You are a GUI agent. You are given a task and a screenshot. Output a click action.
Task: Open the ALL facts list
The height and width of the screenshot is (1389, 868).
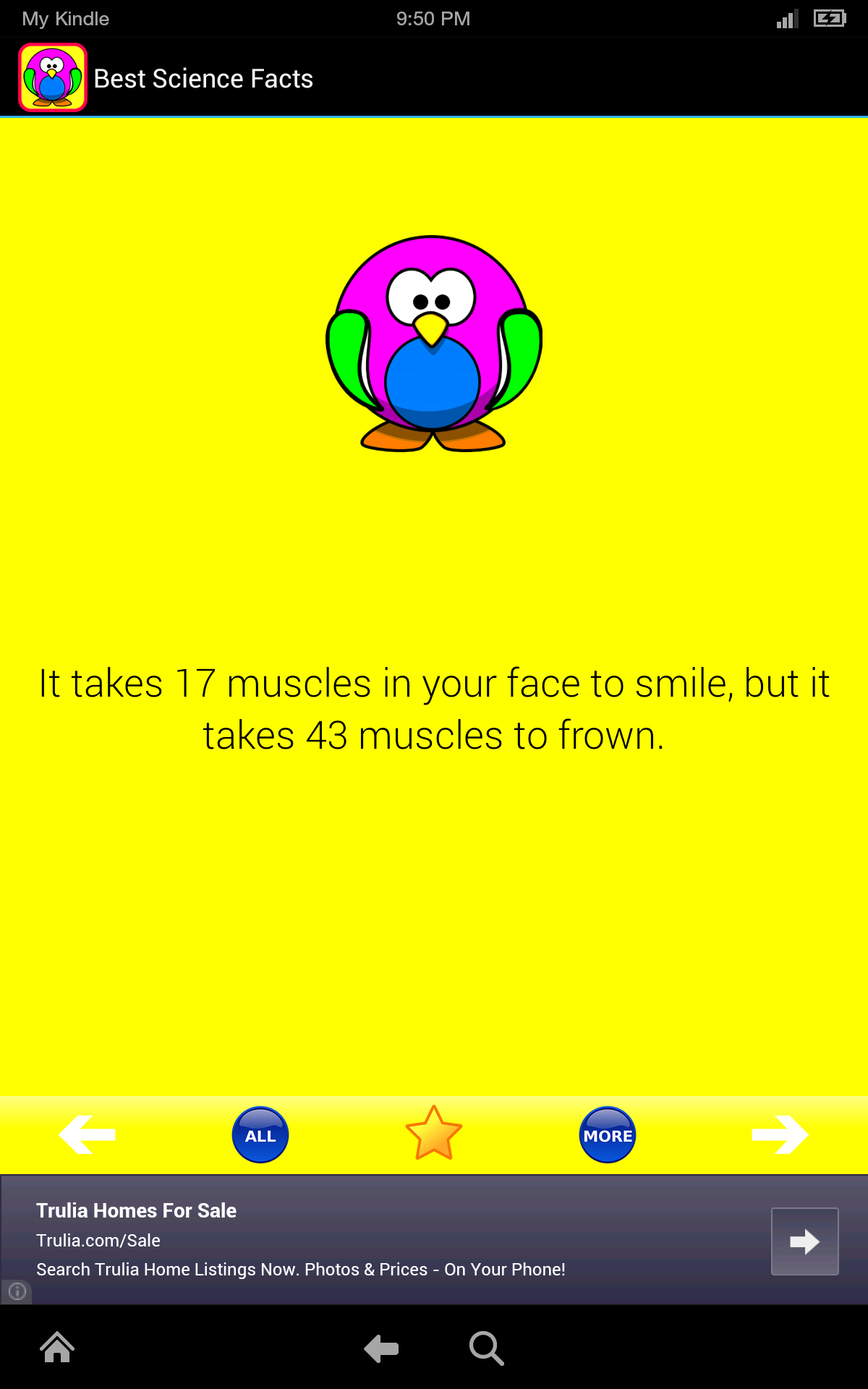pyautogui.click(x=260, y=1134)
